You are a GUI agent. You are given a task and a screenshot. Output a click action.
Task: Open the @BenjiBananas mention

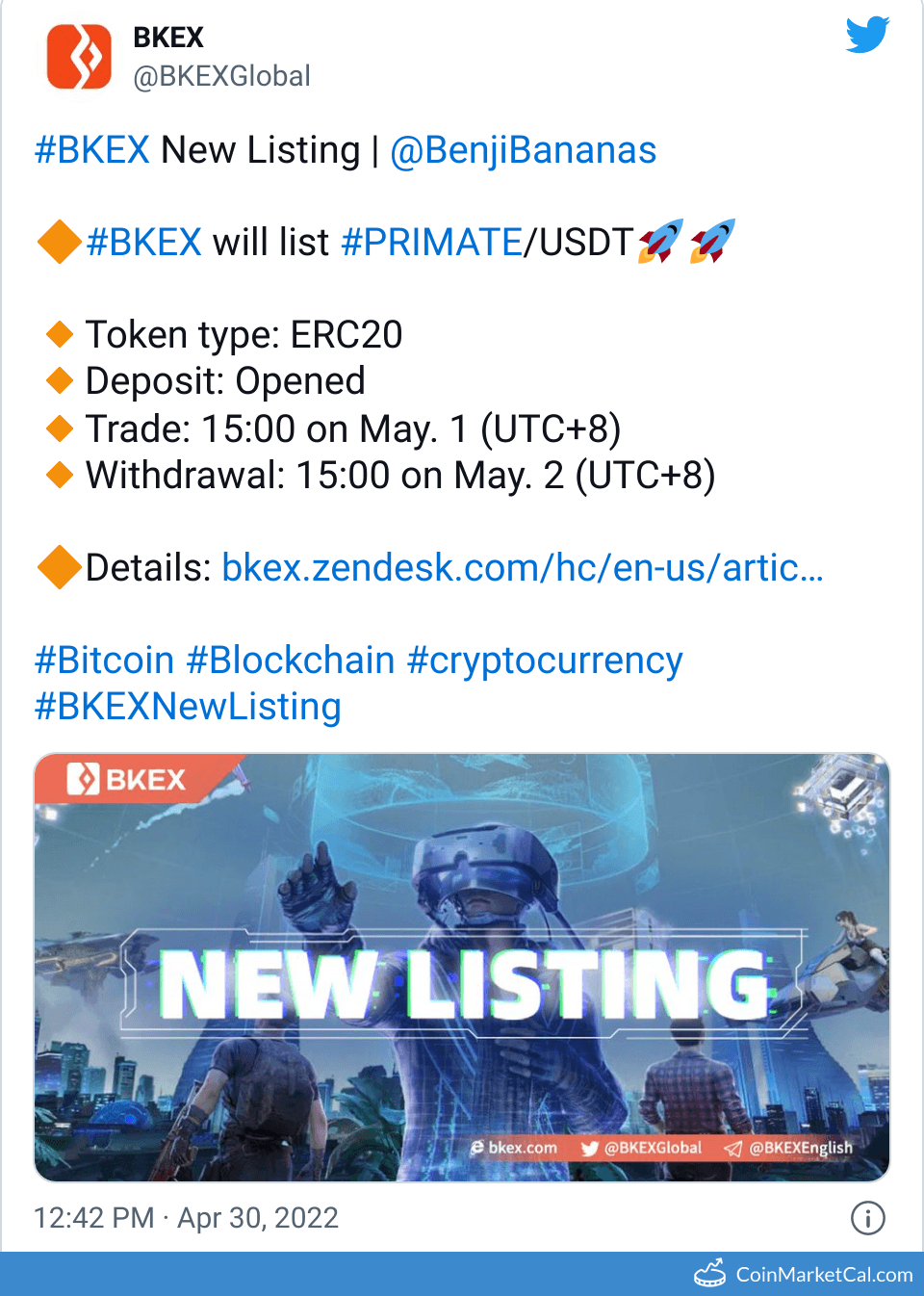(x=523, y=150)
